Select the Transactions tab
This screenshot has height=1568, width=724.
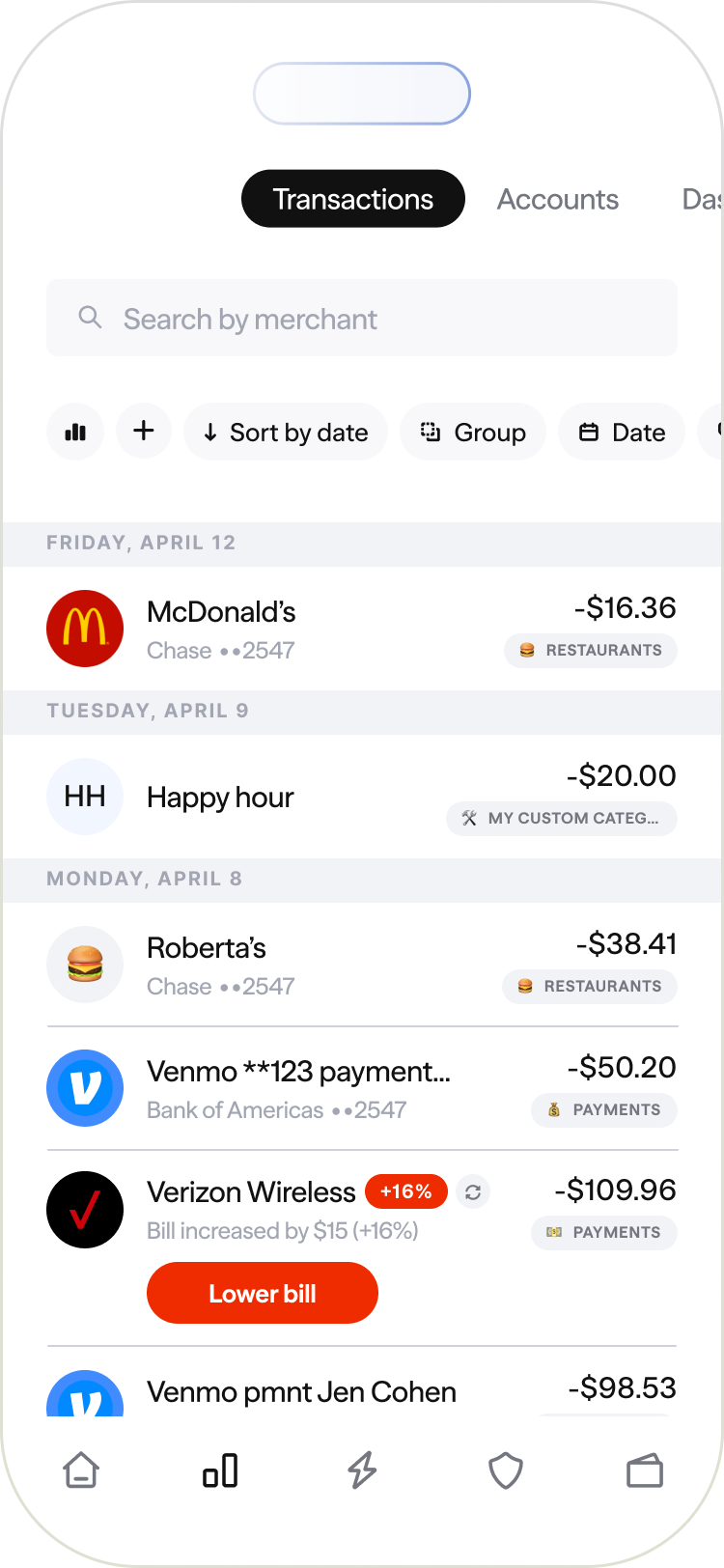click(x=352, y=199)
